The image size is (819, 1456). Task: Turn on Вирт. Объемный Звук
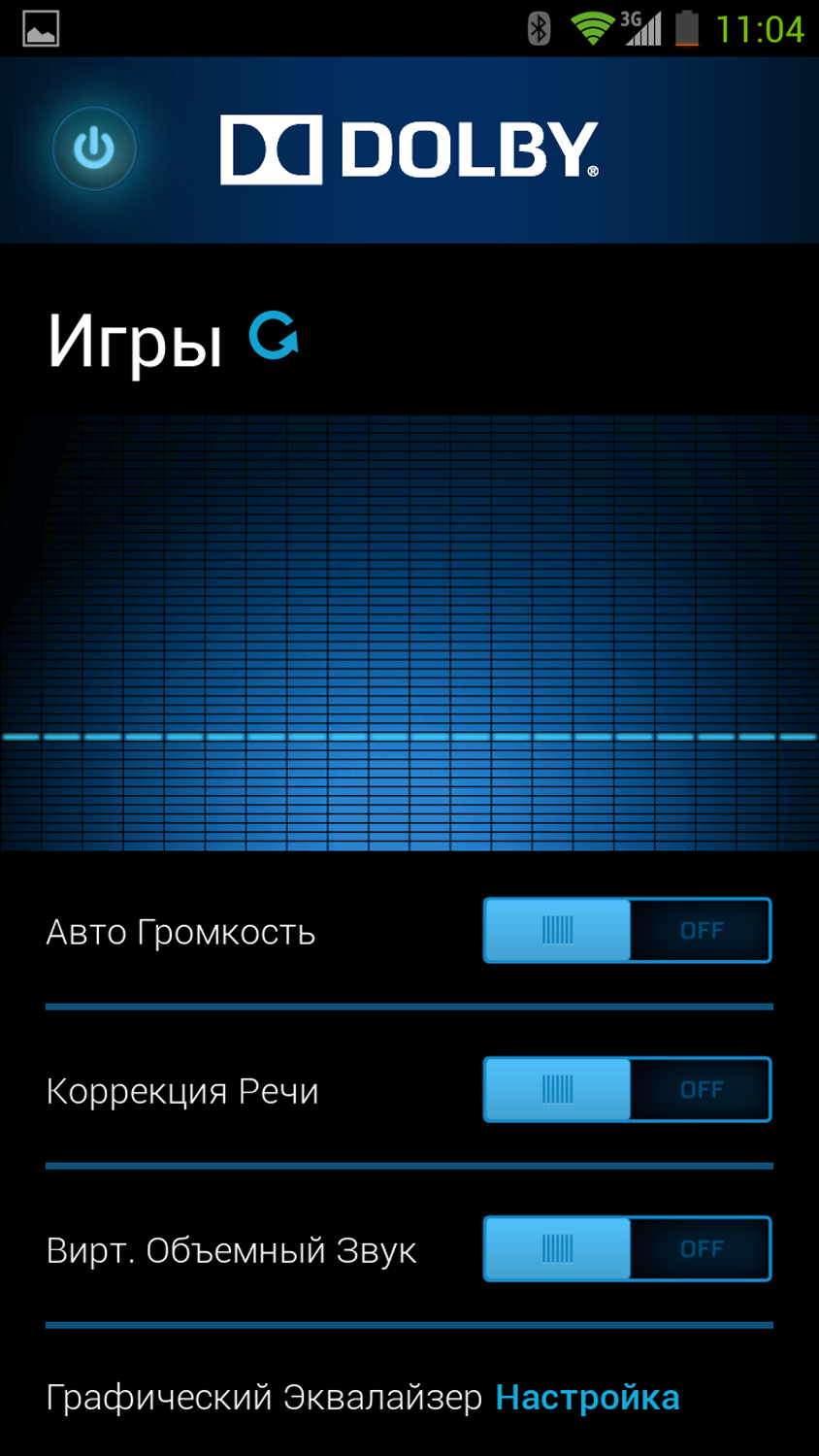point(627,1249)
